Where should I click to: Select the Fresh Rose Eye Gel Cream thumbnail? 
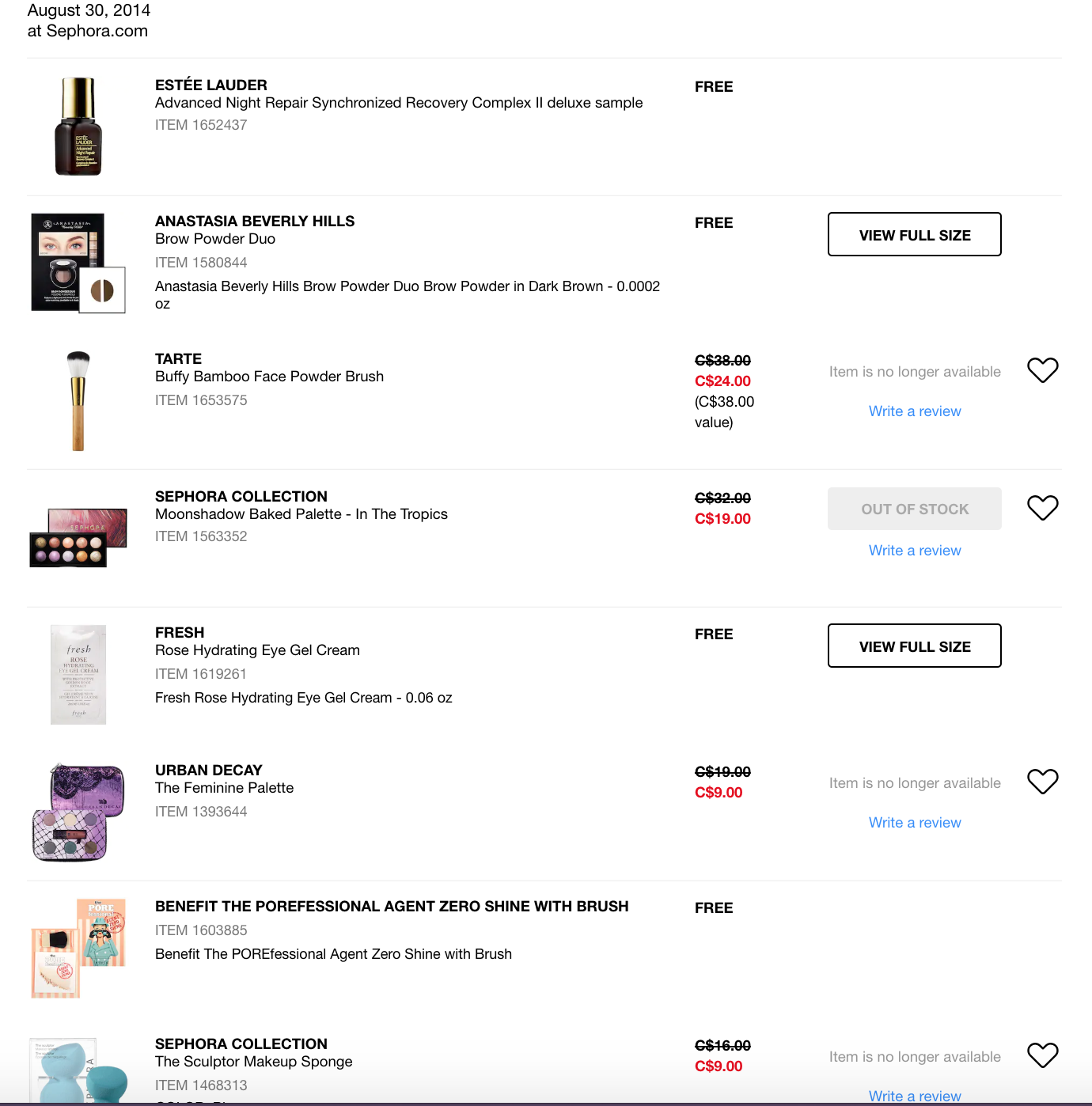tap(78, 673)
